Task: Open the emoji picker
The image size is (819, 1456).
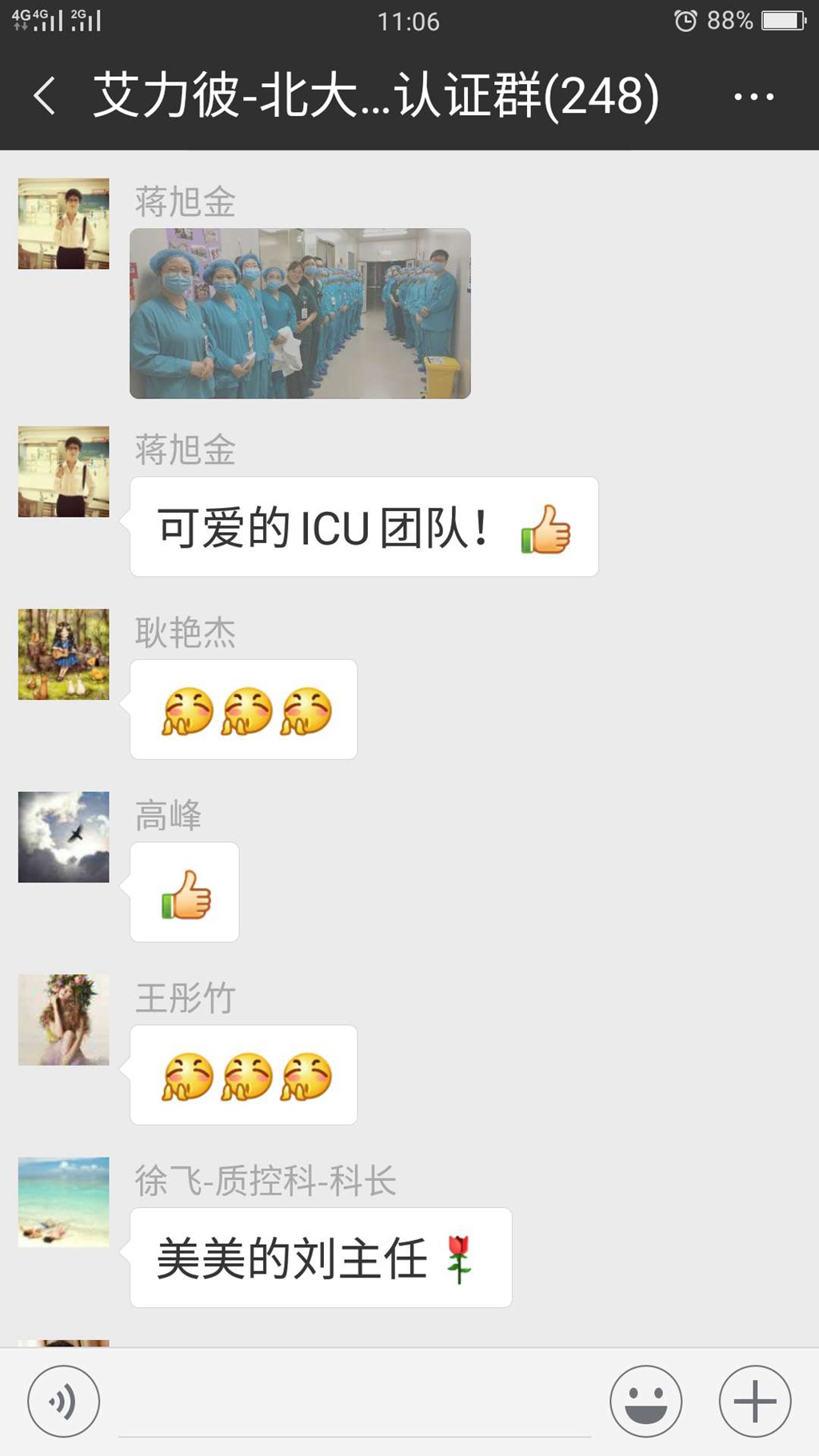Action: 645,1402
